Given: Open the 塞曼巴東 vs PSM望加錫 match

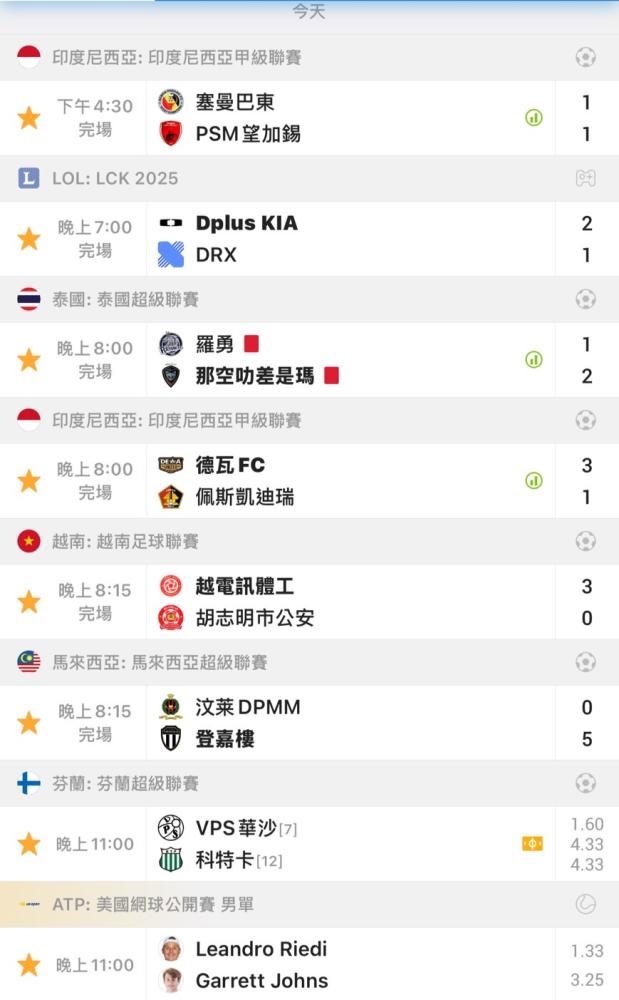Looking at the screenshot, I should (309, 117).
